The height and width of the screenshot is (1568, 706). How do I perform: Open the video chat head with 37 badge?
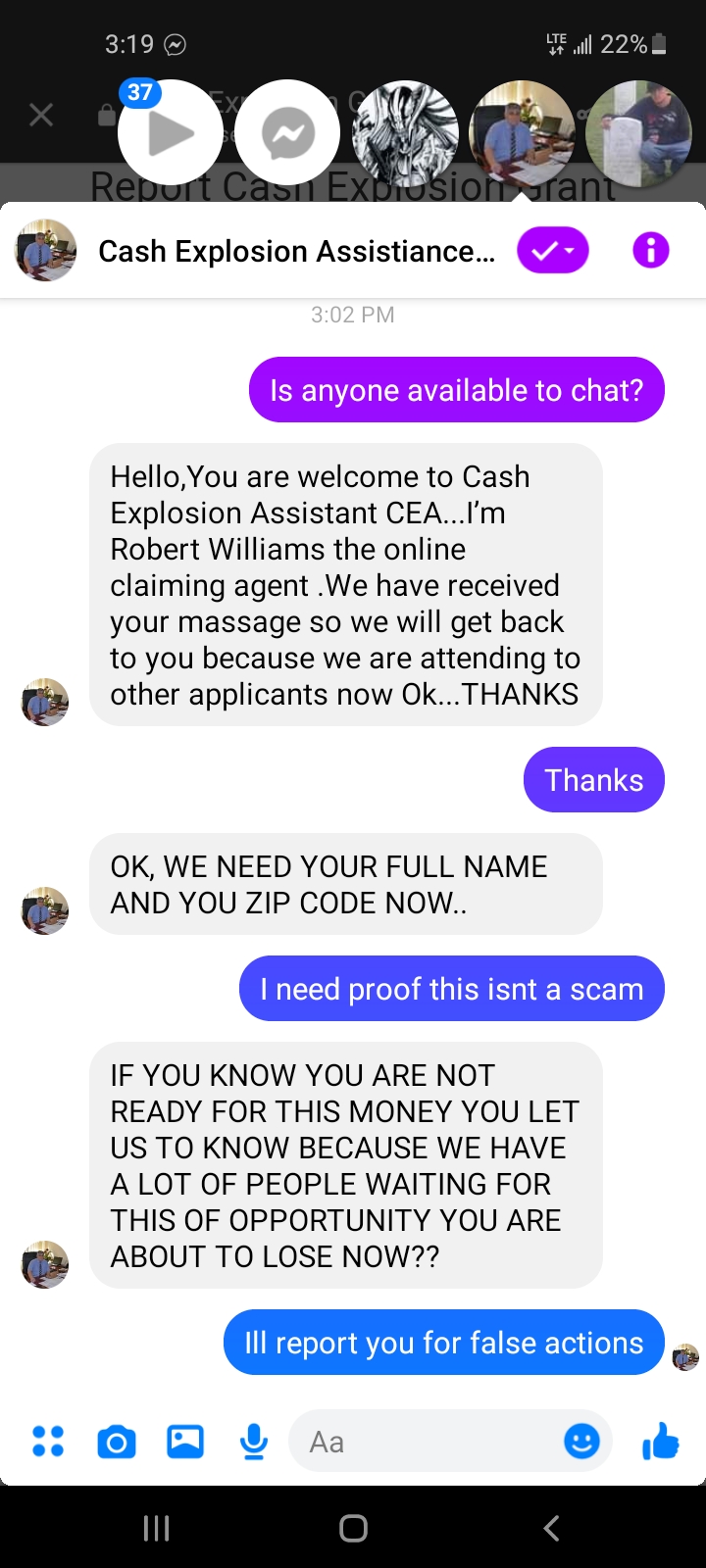(x=170, y=133)
